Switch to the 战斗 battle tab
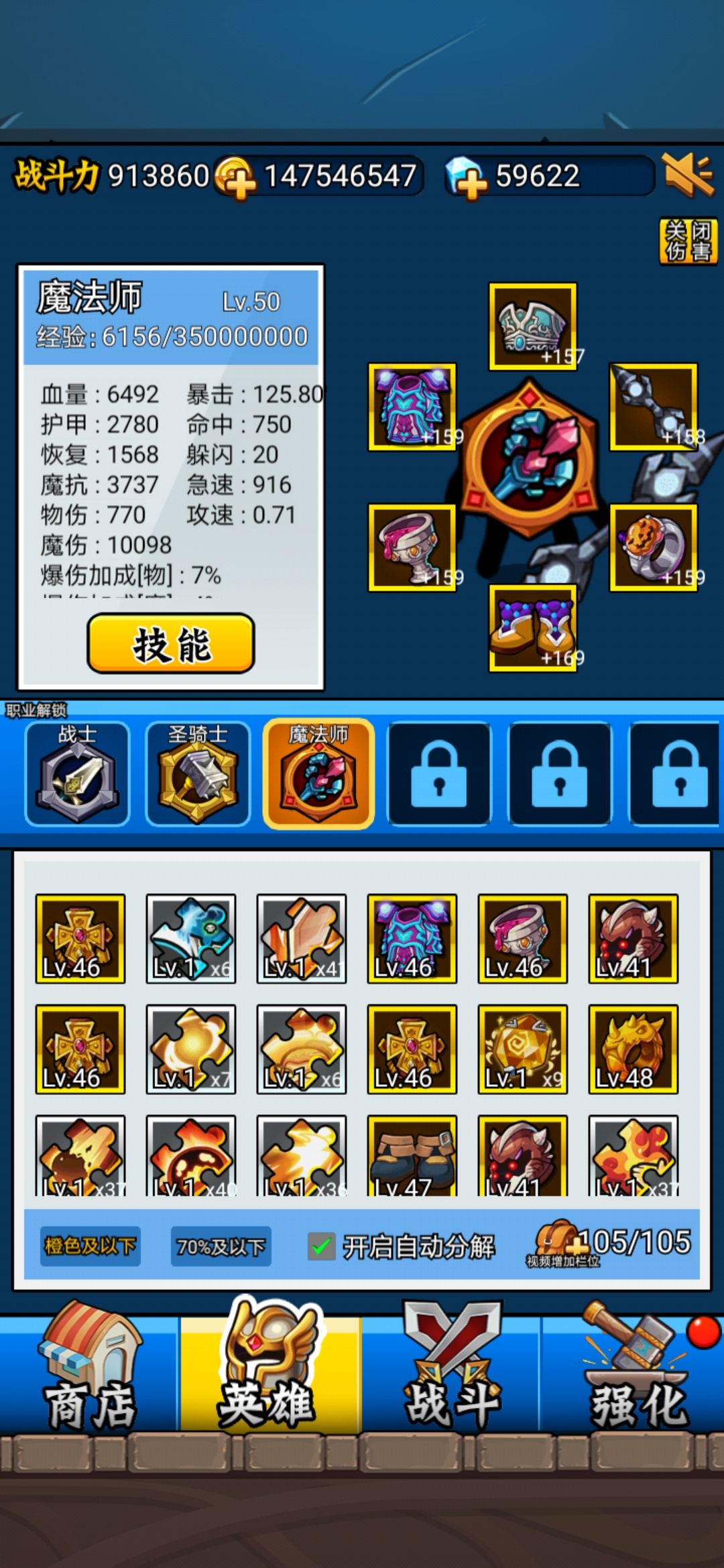This screenshot has width=724, height=1568. pos(452,1374)
